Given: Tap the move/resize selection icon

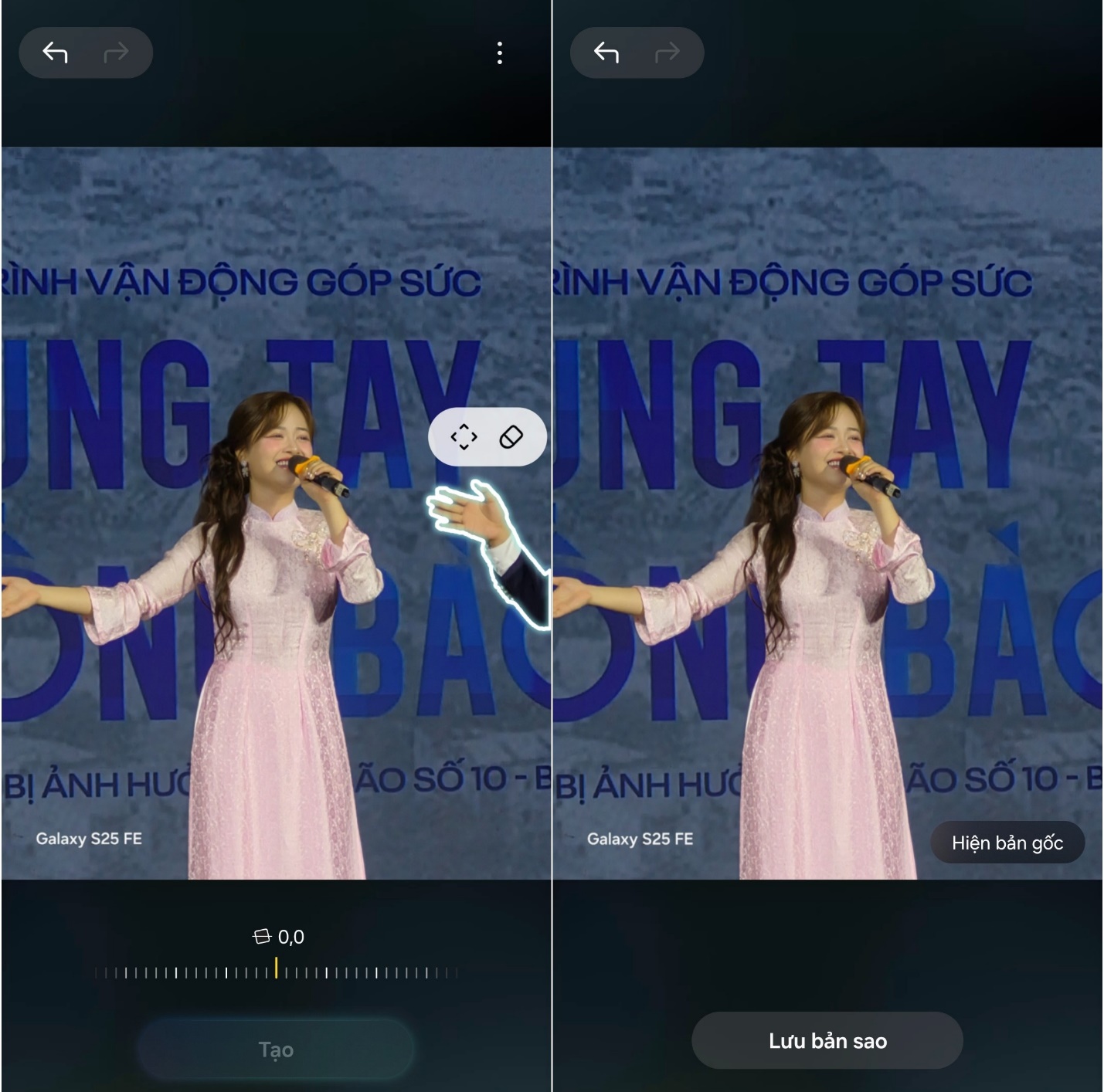Looking at the screenshot, I should 464,437.
